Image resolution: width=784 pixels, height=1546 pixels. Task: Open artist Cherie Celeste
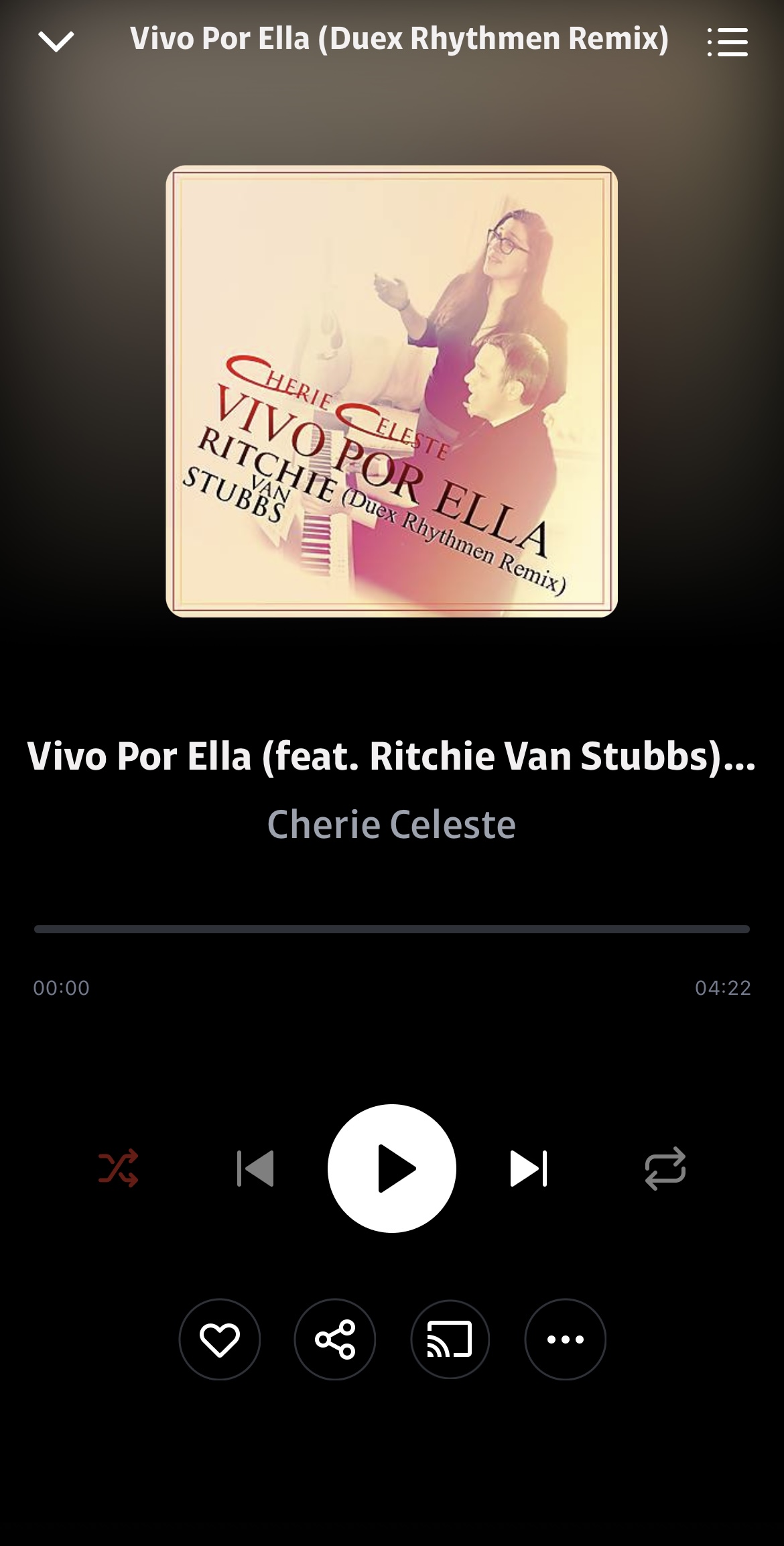point(392,824)
